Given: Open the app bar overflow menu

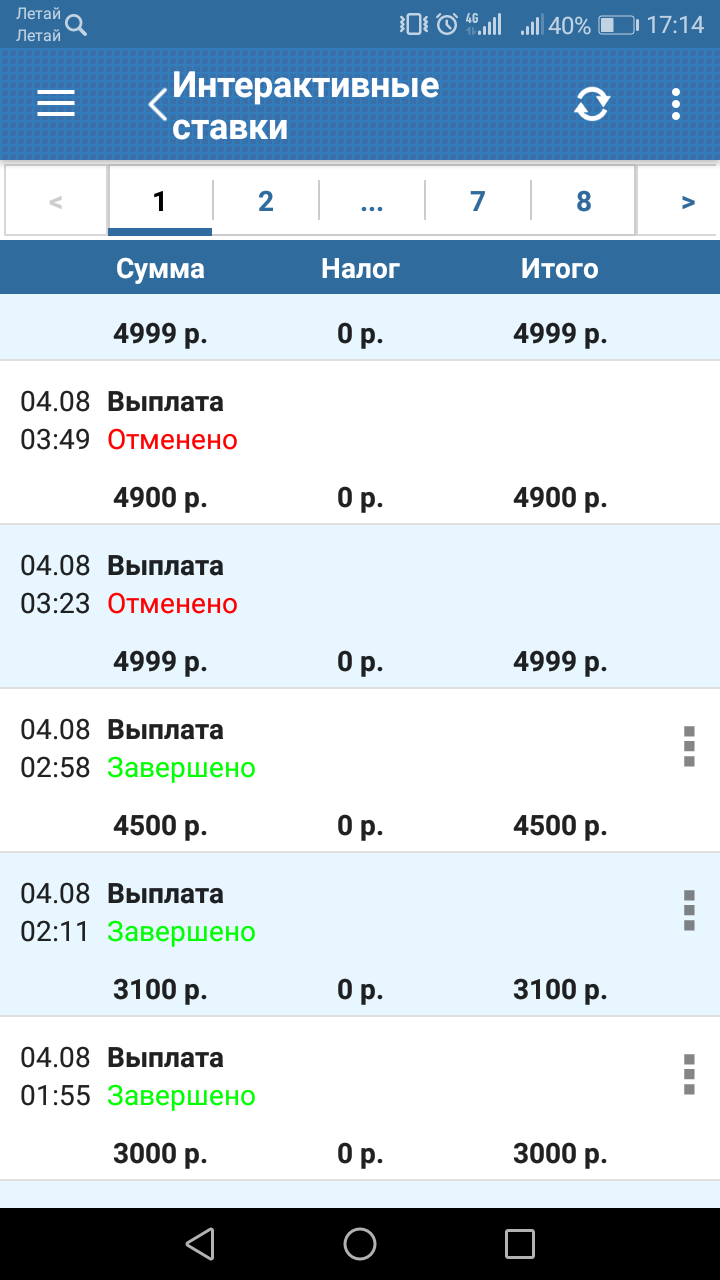Looking at the screenshot, I should pos(677,104).
